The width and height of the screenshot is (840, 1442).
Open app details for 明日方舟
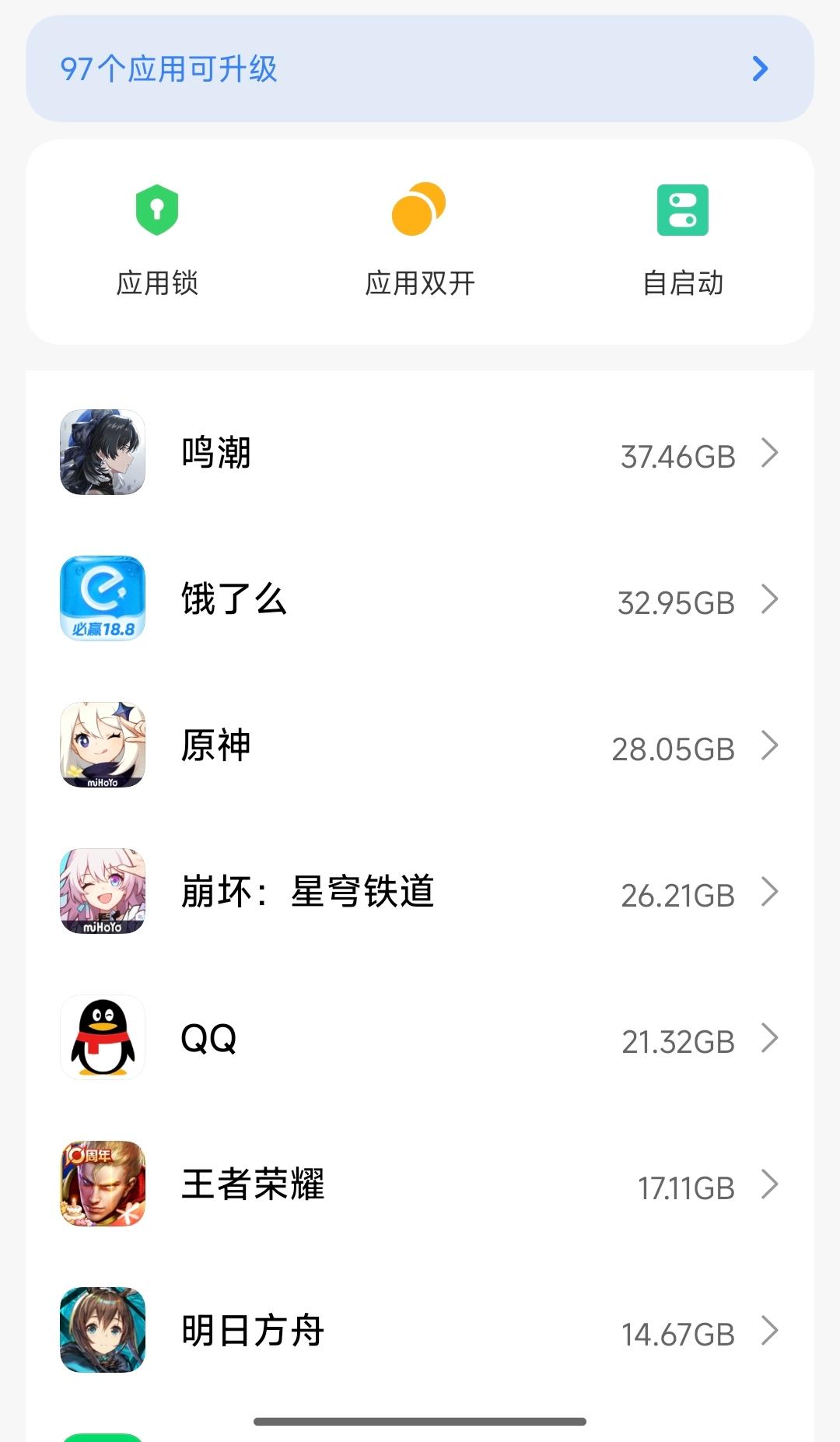420,1331
